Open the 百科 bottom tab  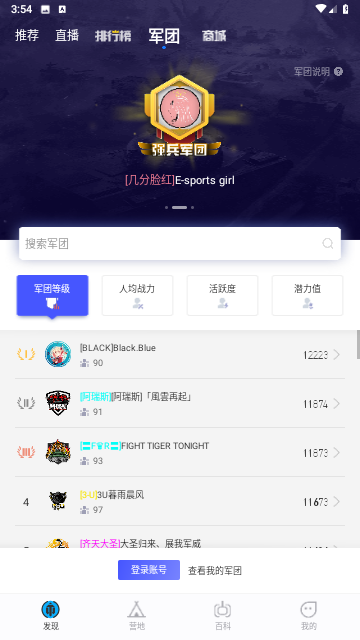click(x=222, y=616)
